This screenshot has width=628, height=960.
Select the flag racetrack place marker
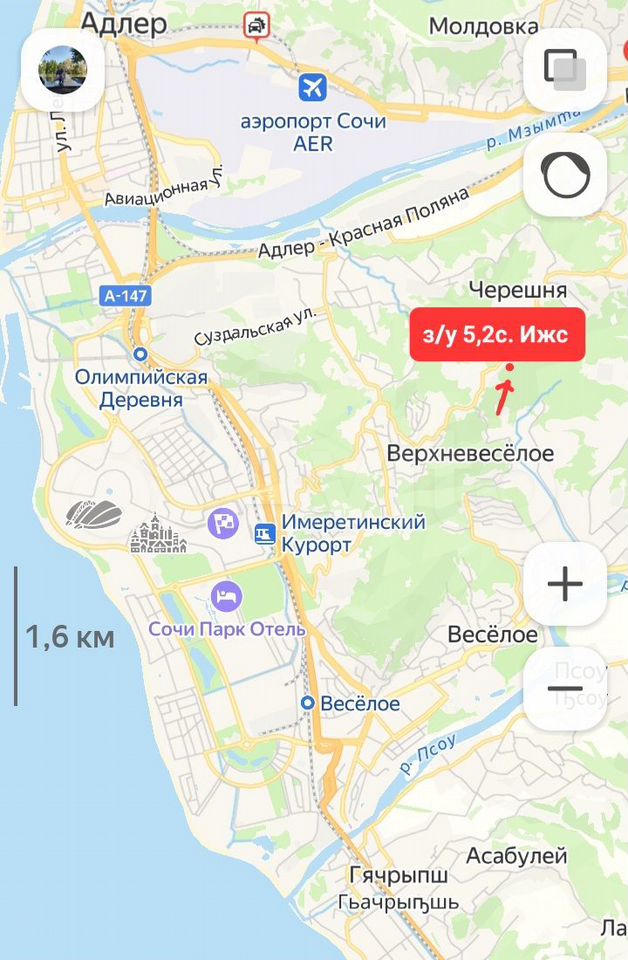coord(222,522)
